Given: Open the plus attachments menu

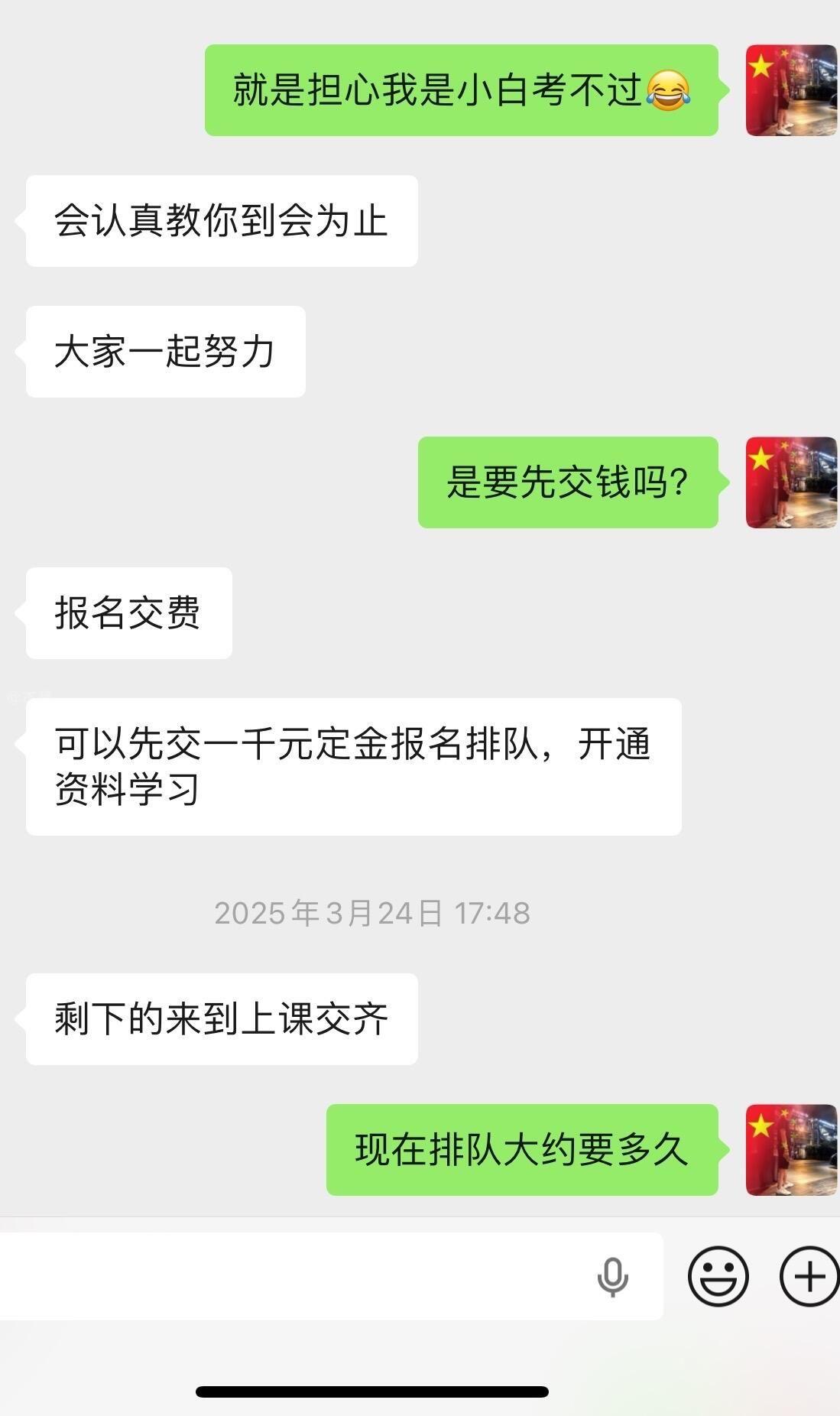Looking at the screenshot, I should 809,1276.
